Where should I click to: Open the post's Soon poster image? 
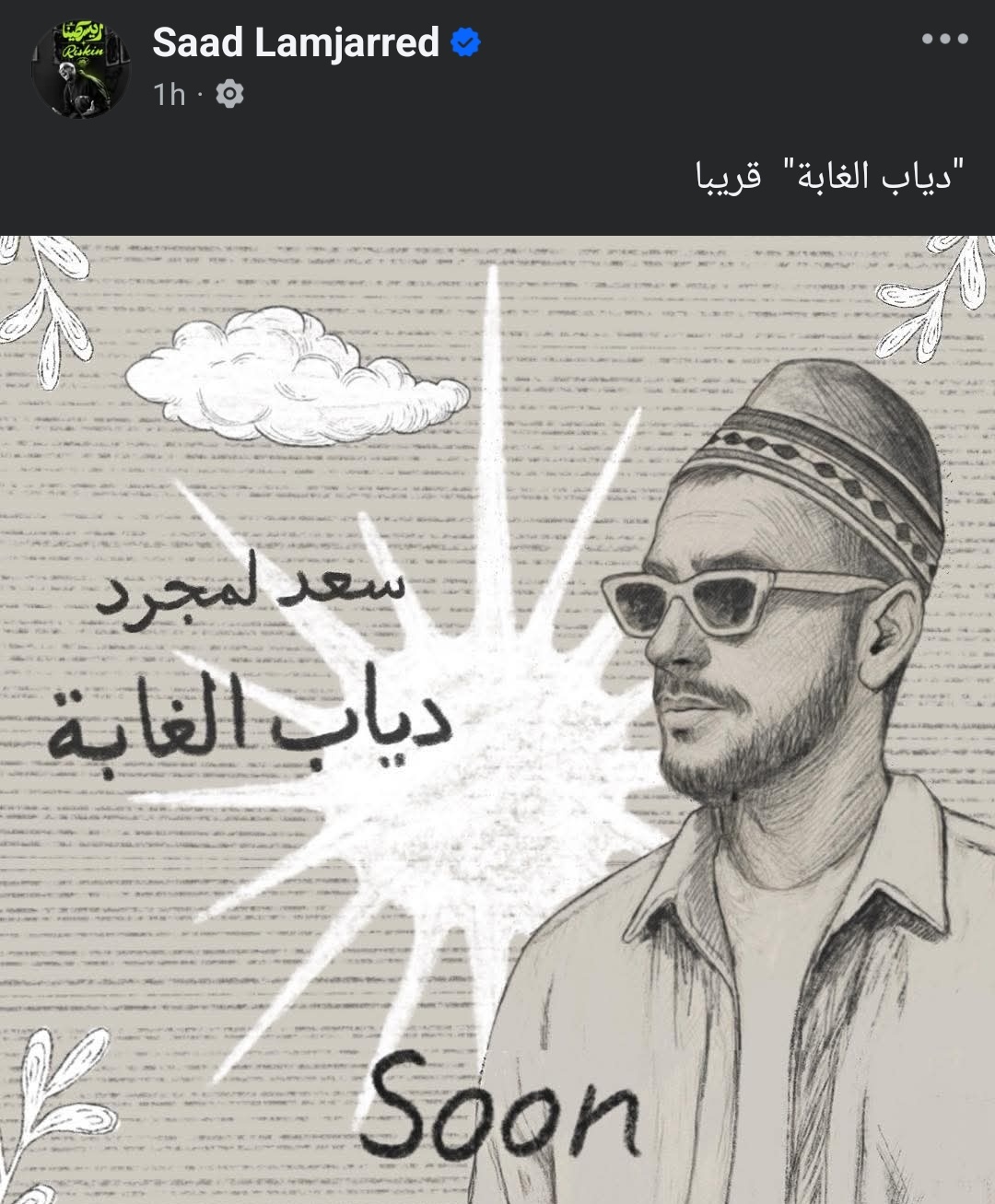(497, 719)
